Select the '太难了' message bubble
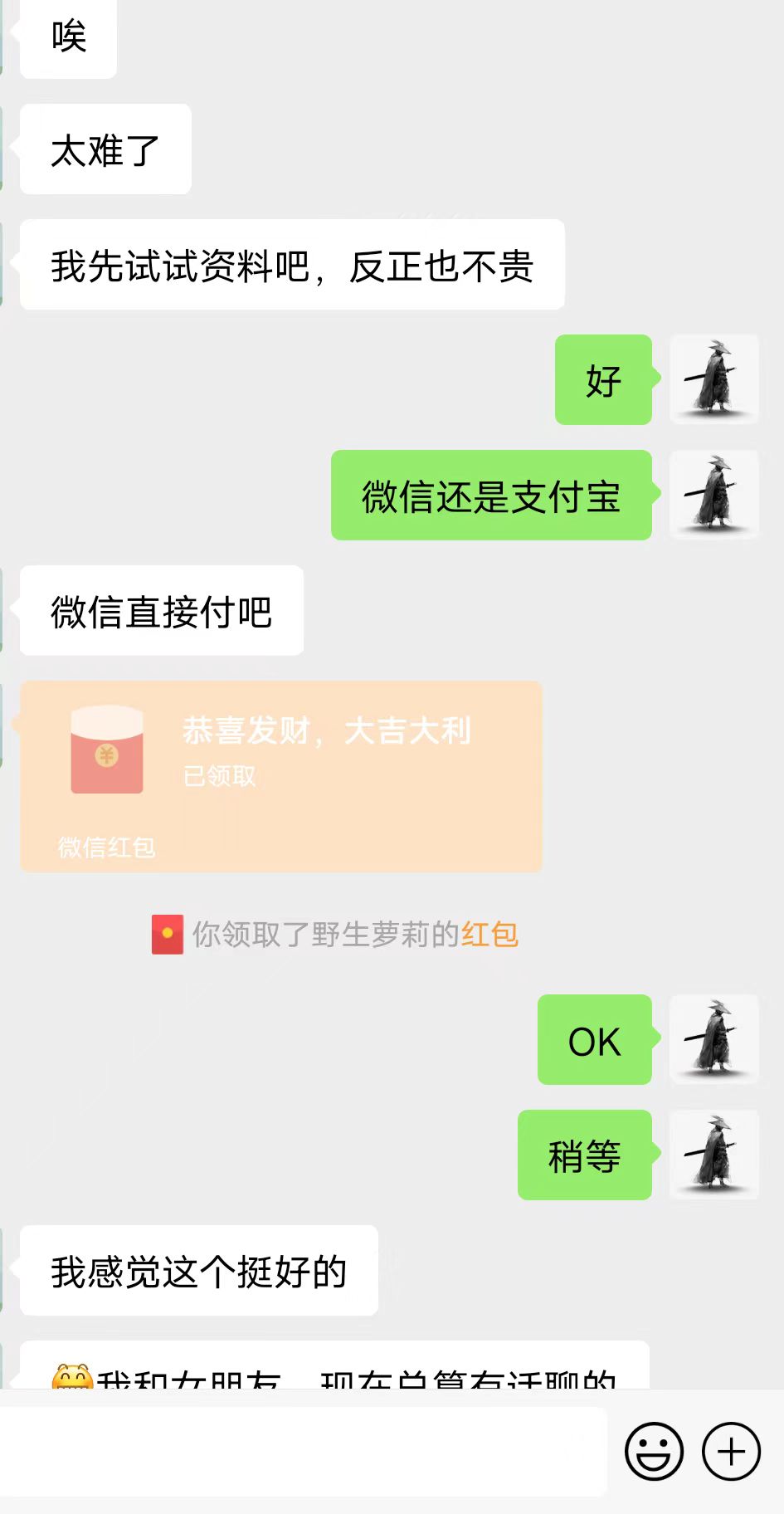 pyautogui.click(x=105, y=149)
